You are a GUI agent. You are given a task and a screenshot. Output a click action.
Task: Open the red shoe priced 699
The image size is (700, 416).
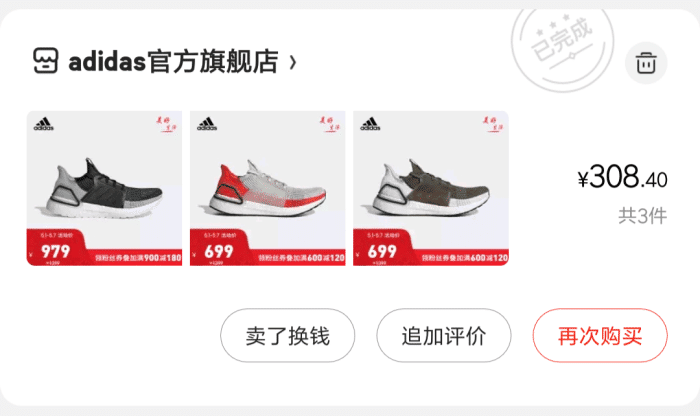(268, 188)
